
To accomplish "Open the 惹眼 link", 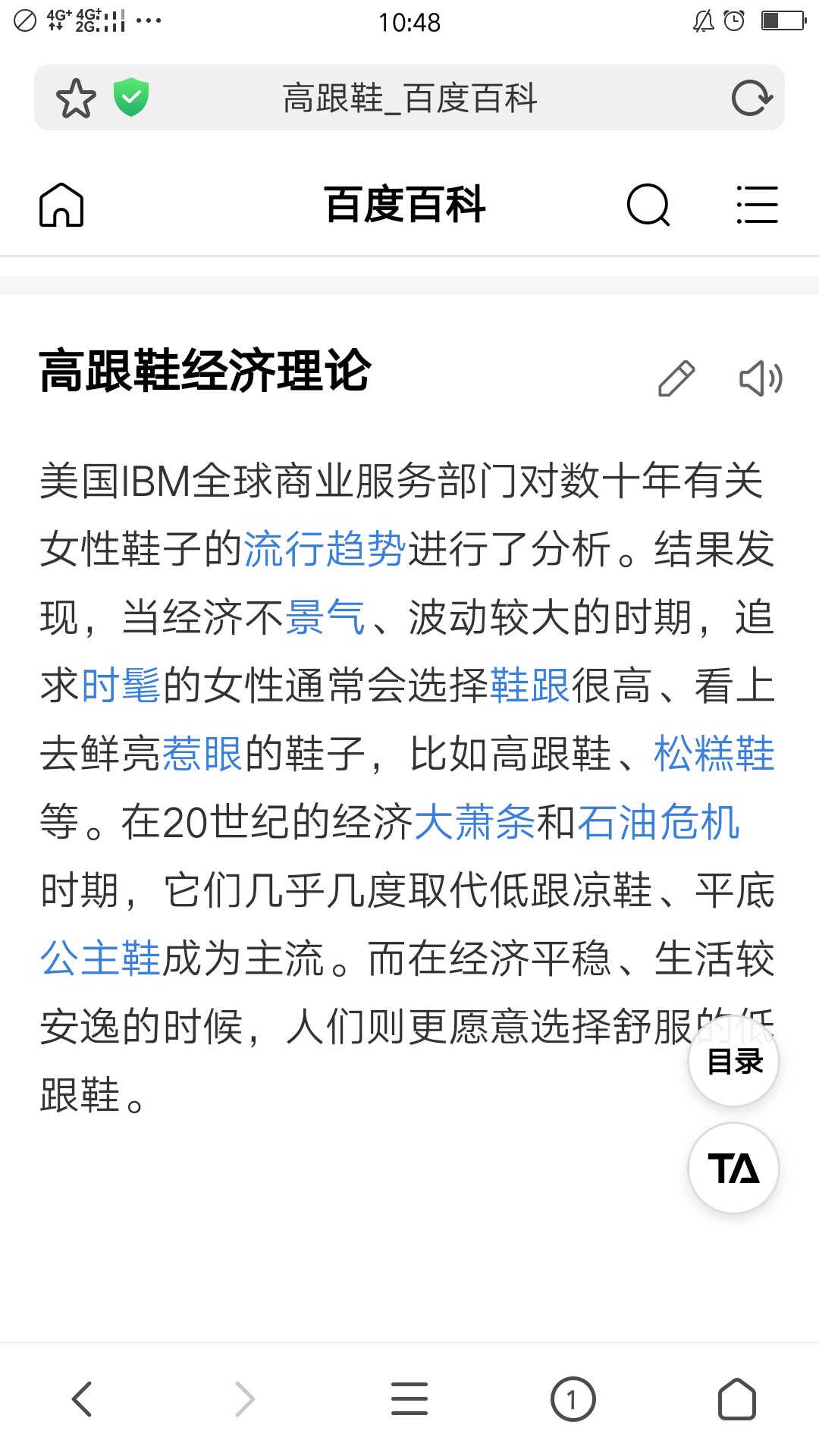I will 202,754.
